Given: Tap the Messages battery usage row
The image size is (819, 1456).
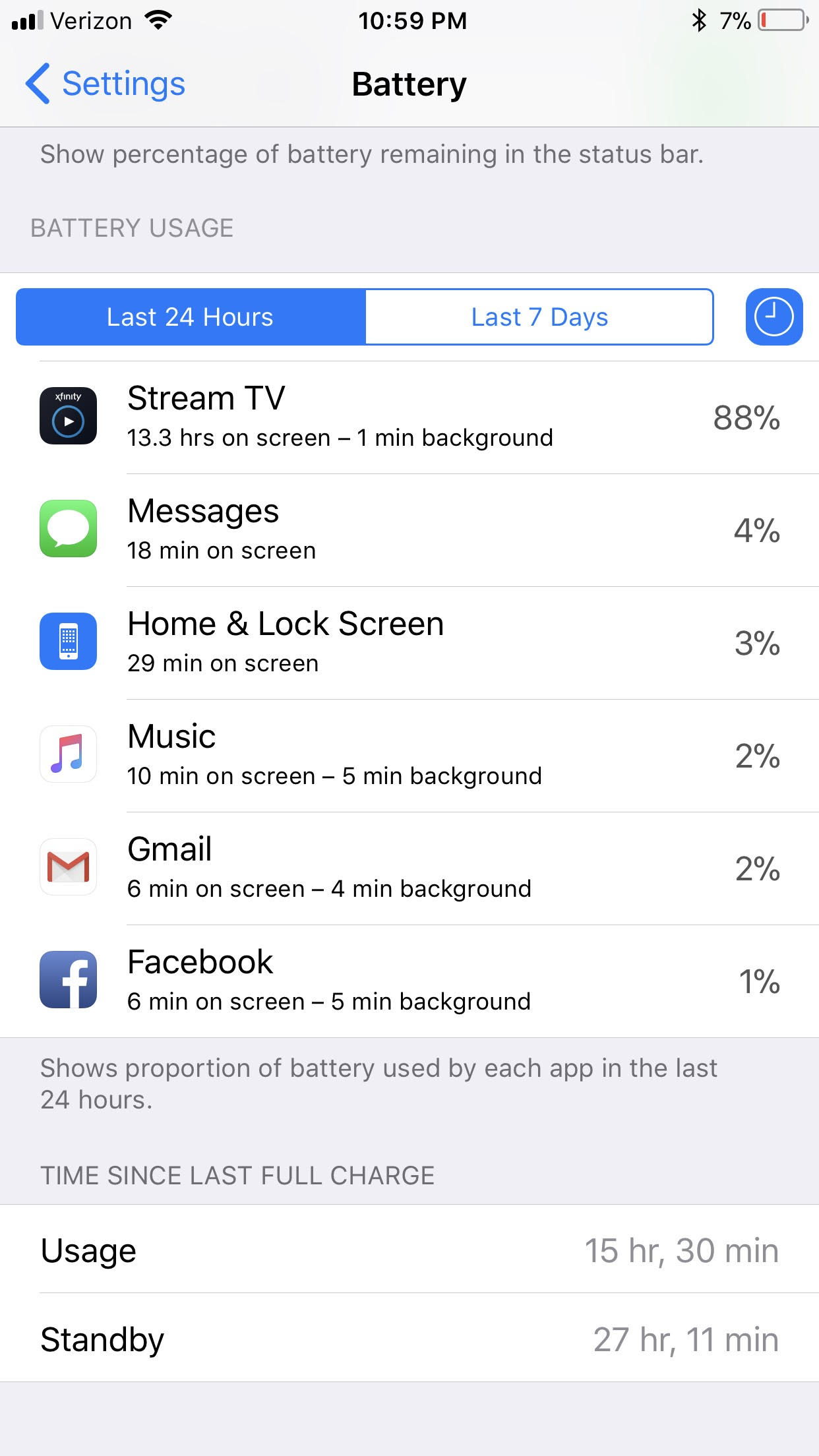Looking at the screenshot, I should [409, 530].
